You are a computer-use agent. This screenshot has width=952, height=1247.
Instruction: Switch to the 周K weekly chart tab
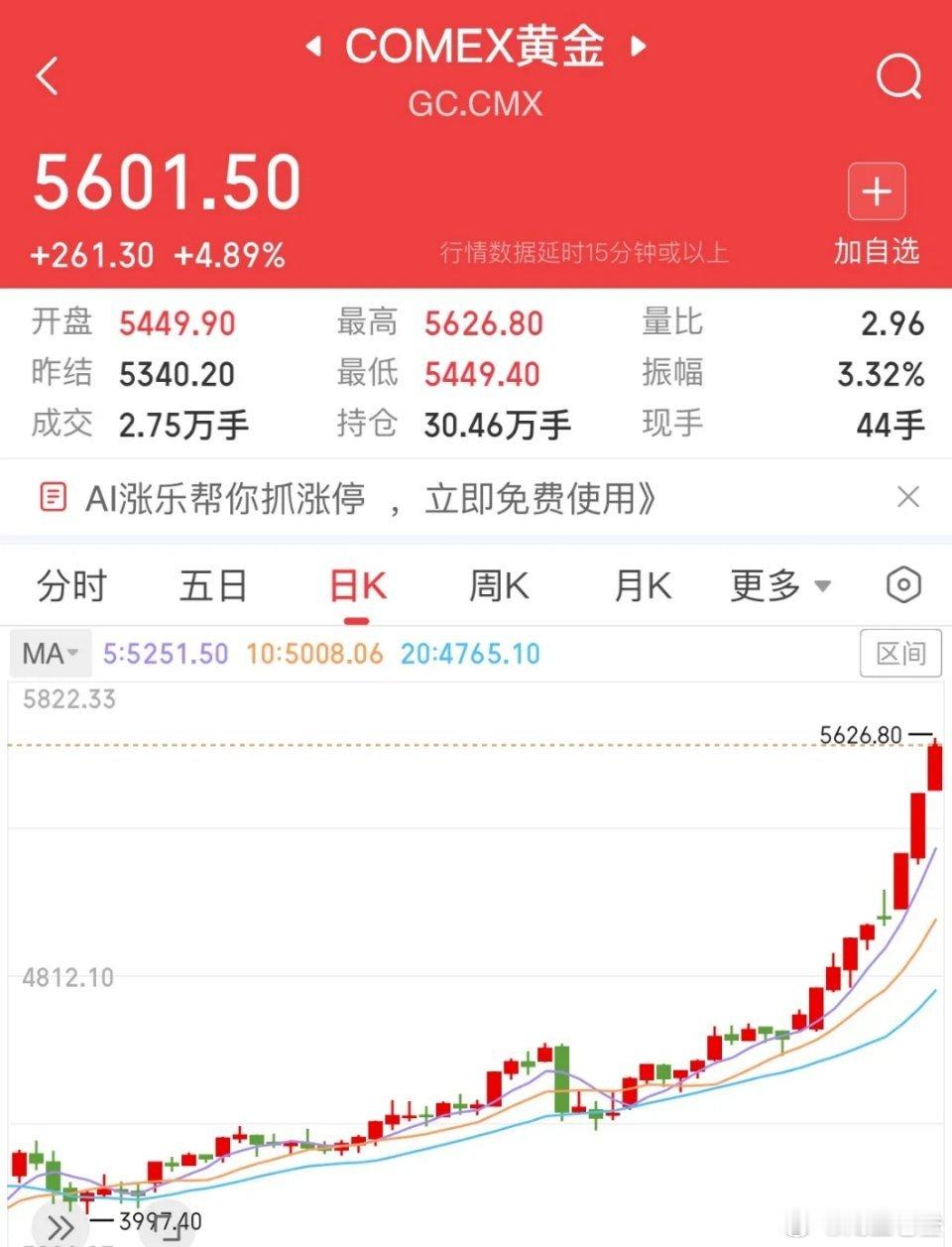[x=499, y=585]
